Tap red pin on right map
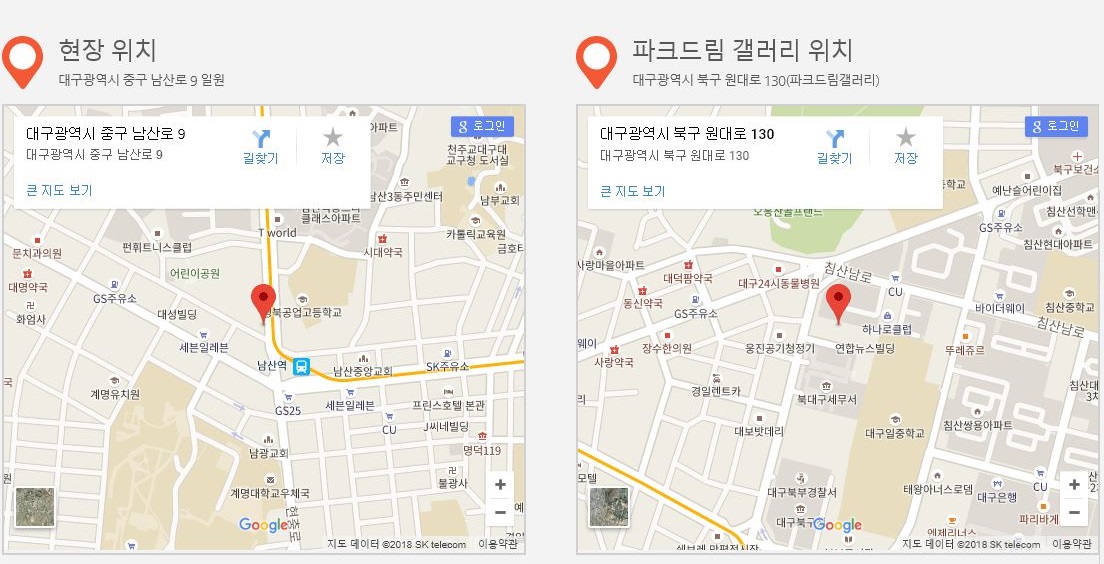This screenshot has height=564, width=1104. (x=838, y=300)
